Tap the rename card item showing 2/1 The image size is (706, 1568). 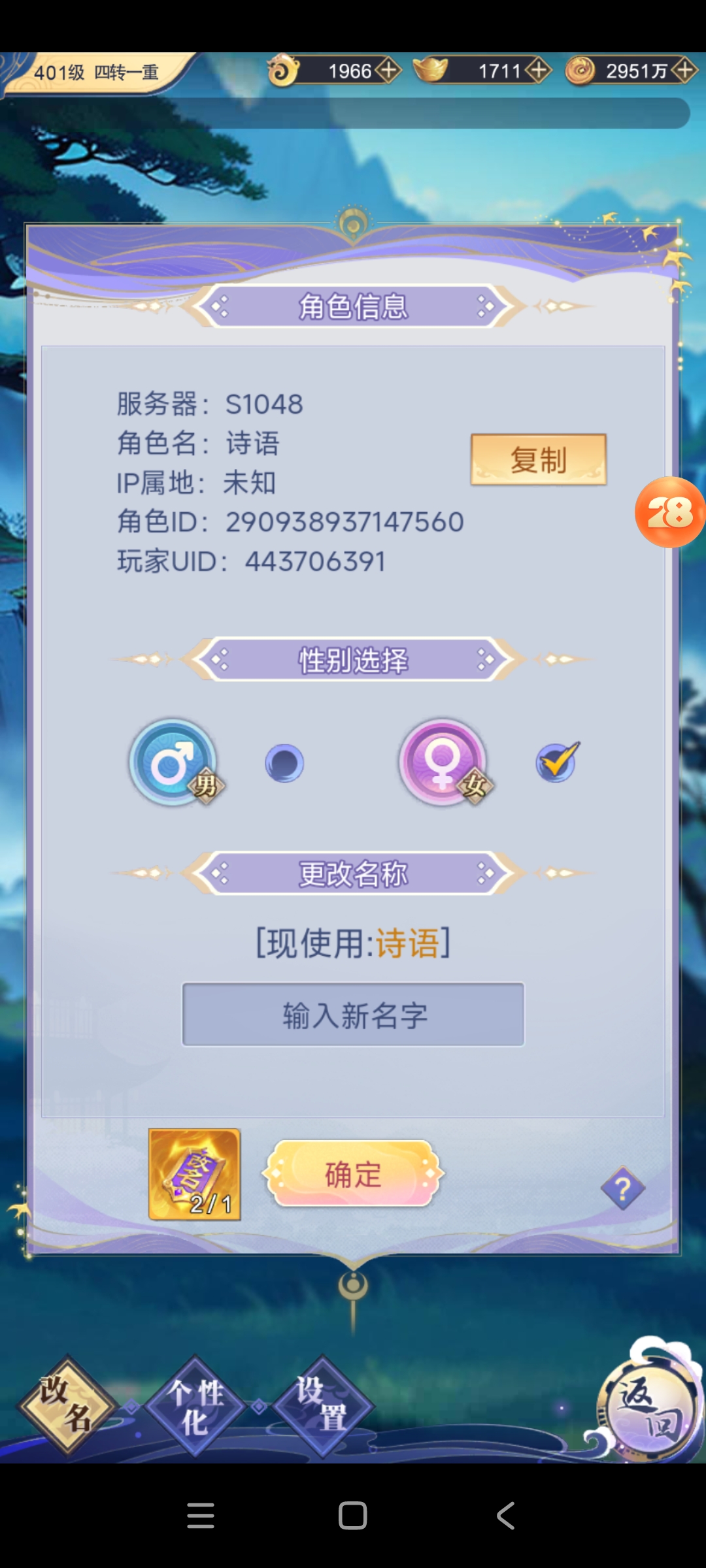[x=194, y=1174]
